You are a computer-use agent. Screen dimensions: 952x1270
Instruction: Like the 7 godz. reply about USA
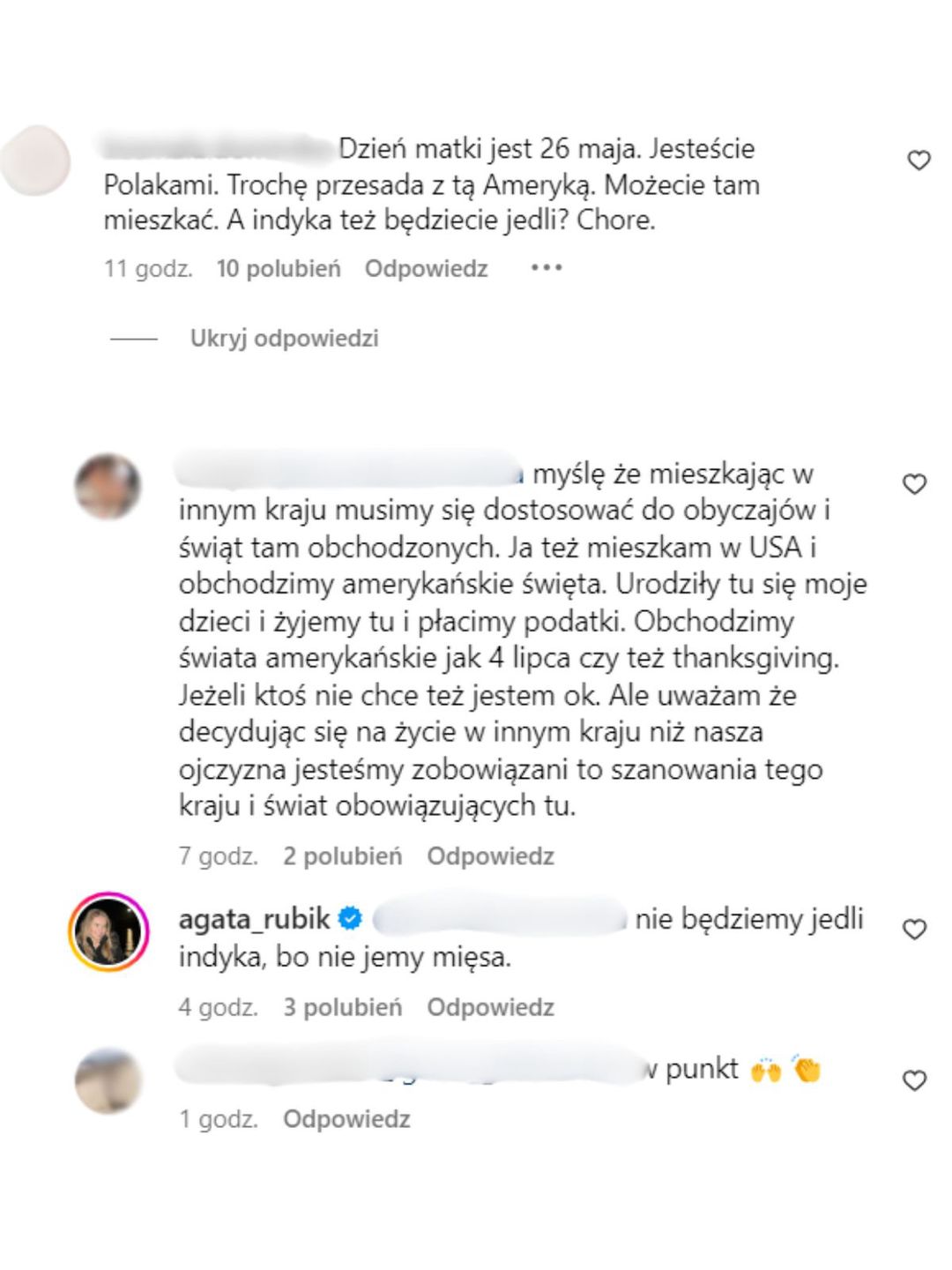point(914,484)
